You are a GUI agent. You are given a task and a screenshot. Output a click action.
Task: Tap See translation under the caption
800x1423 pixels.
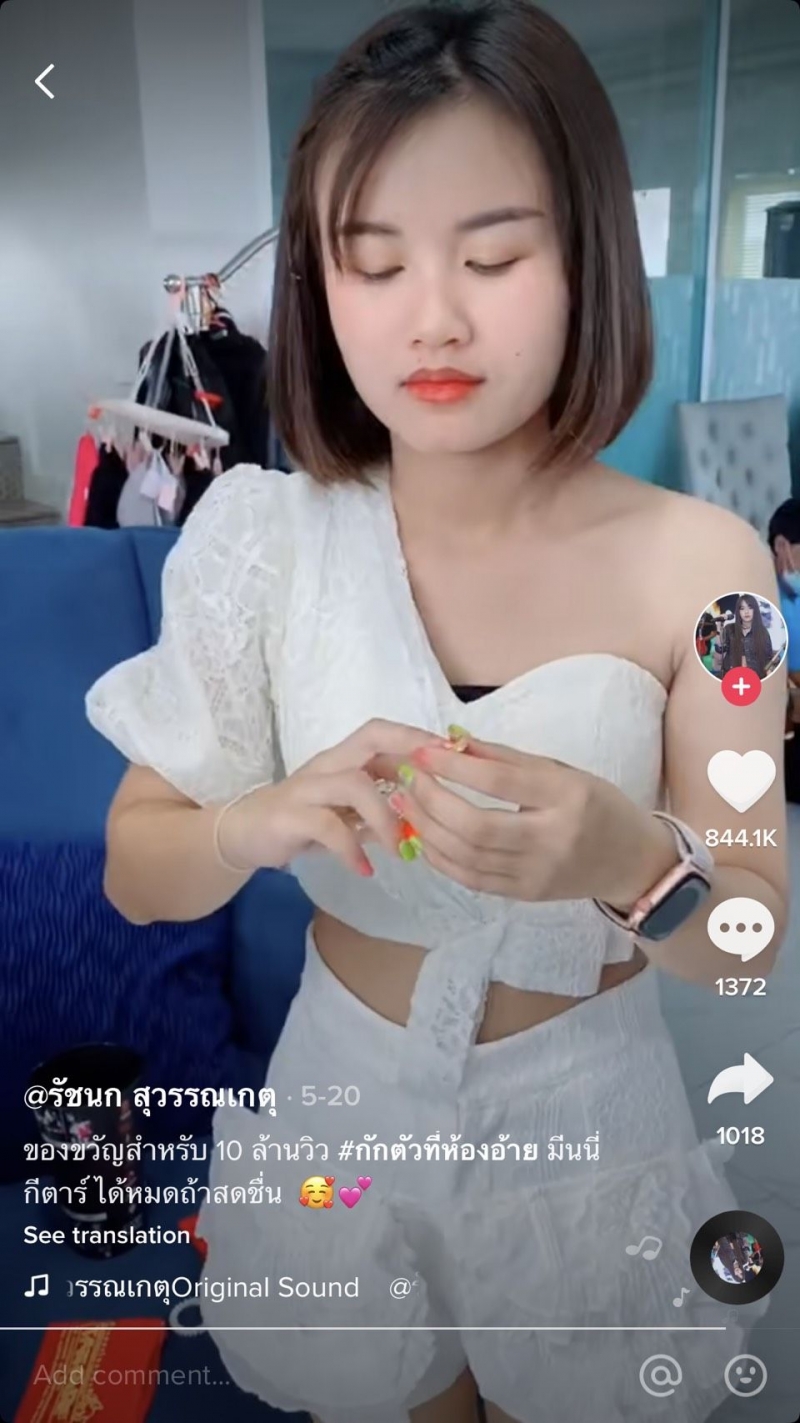point(107,1235)
